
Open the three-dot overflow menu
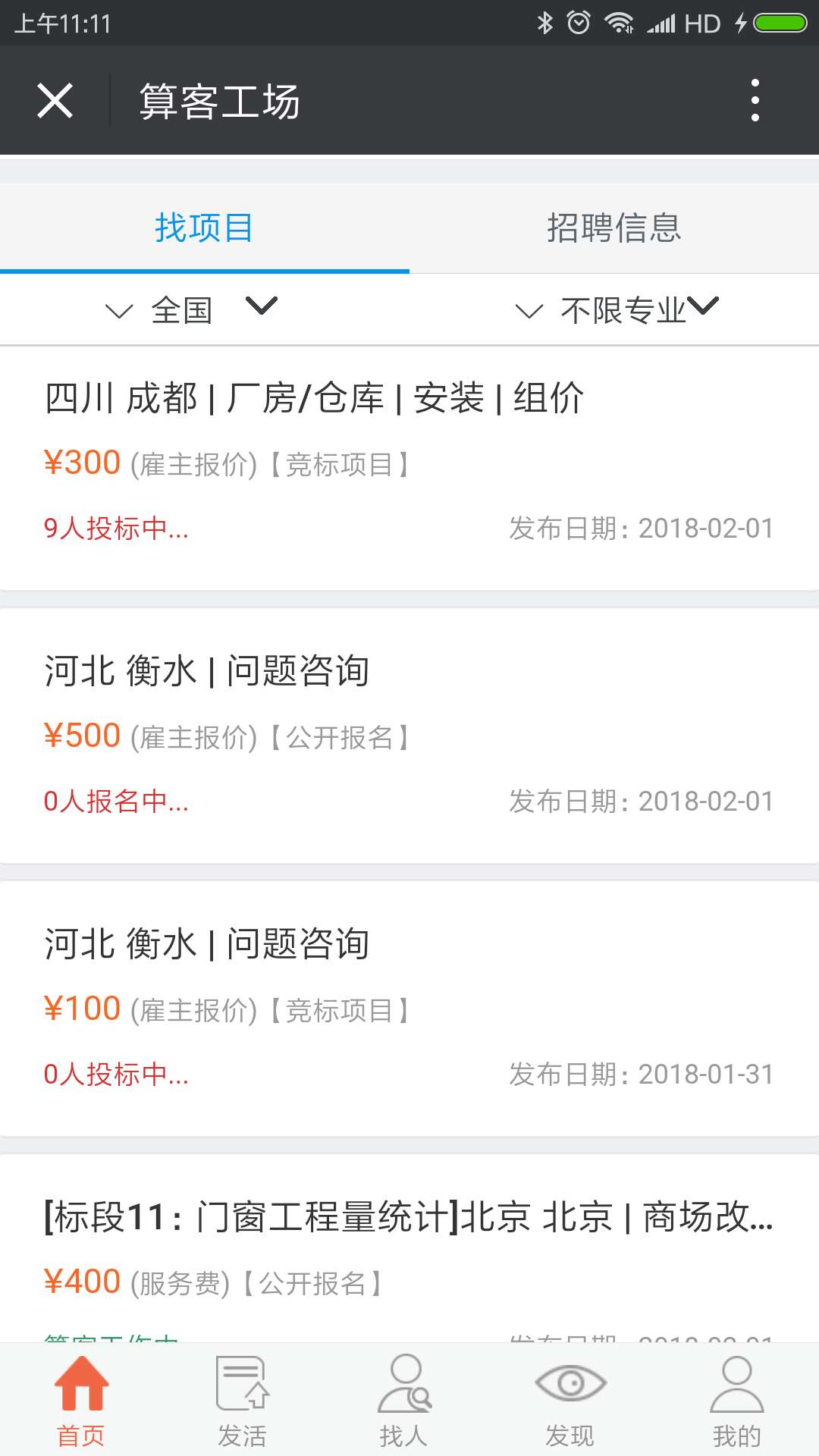[x=755, y=101]
